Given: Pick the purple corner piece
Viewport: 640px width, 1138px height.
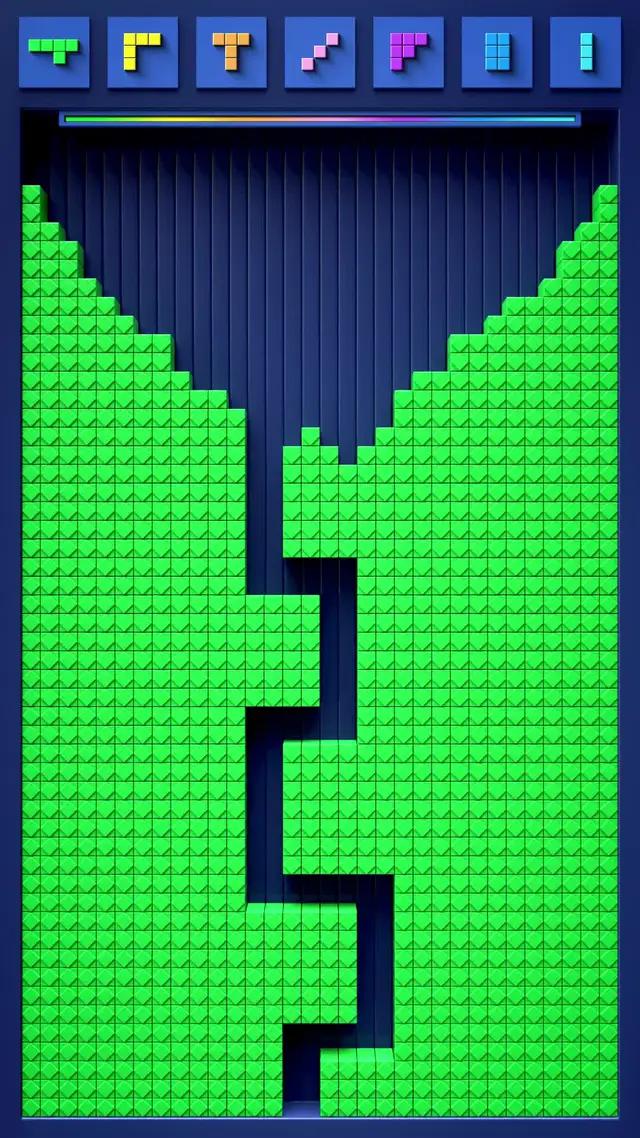Looking at the screenshot, I should [408, 51].
